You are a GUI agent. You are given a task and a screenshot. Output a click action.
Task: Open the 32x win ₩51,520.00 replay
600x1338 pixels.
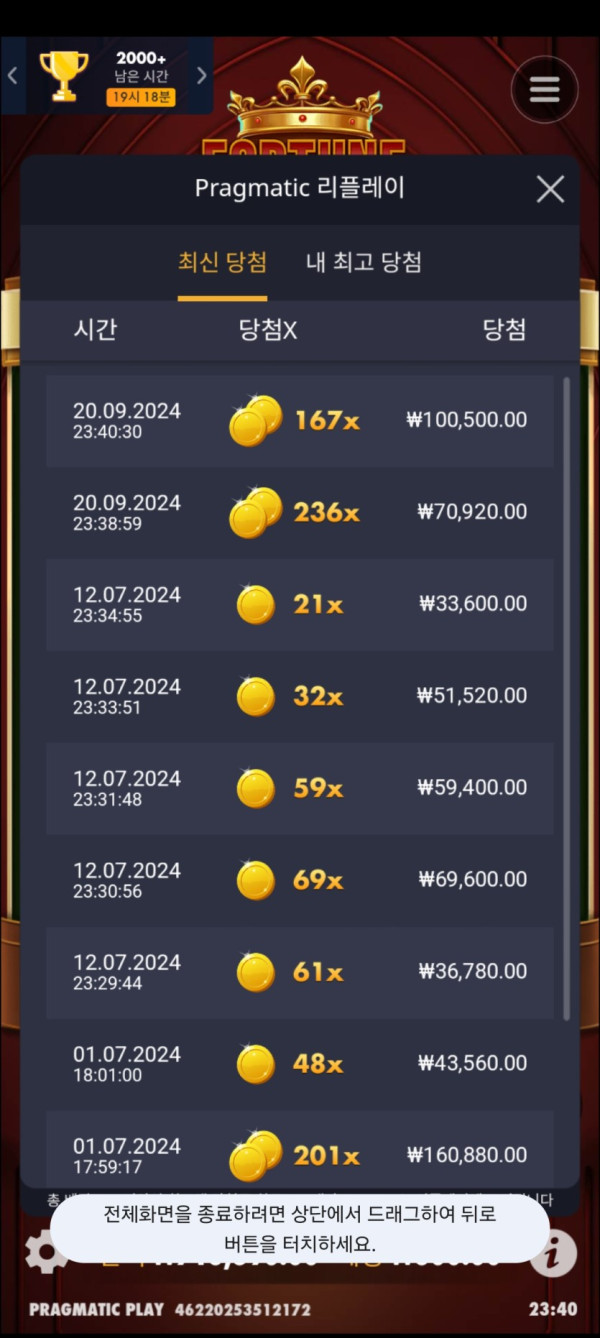[x=300, y=696]
